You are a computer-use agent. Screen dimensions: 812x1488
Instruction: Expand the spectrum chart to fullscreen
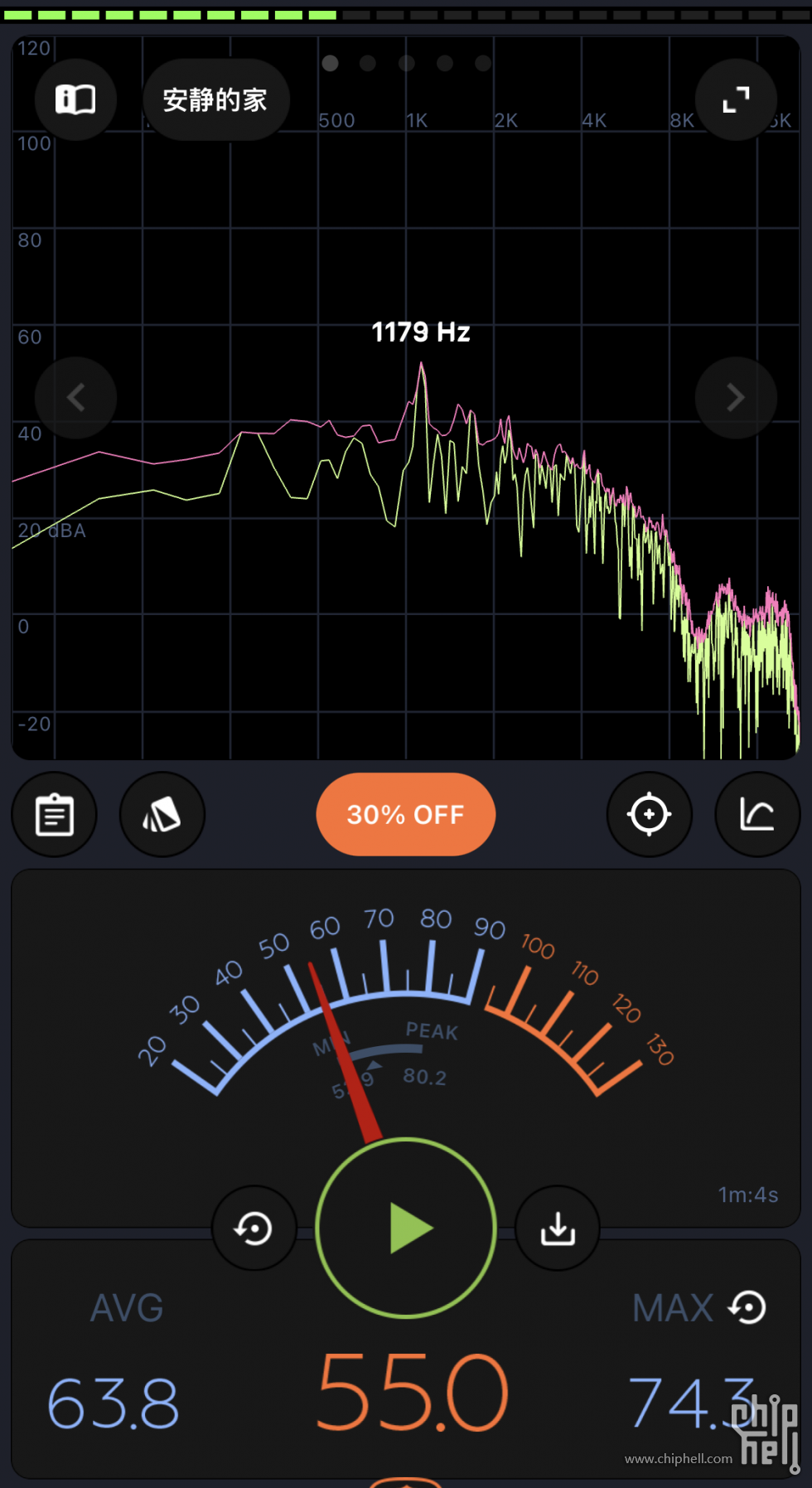[736, 99]
